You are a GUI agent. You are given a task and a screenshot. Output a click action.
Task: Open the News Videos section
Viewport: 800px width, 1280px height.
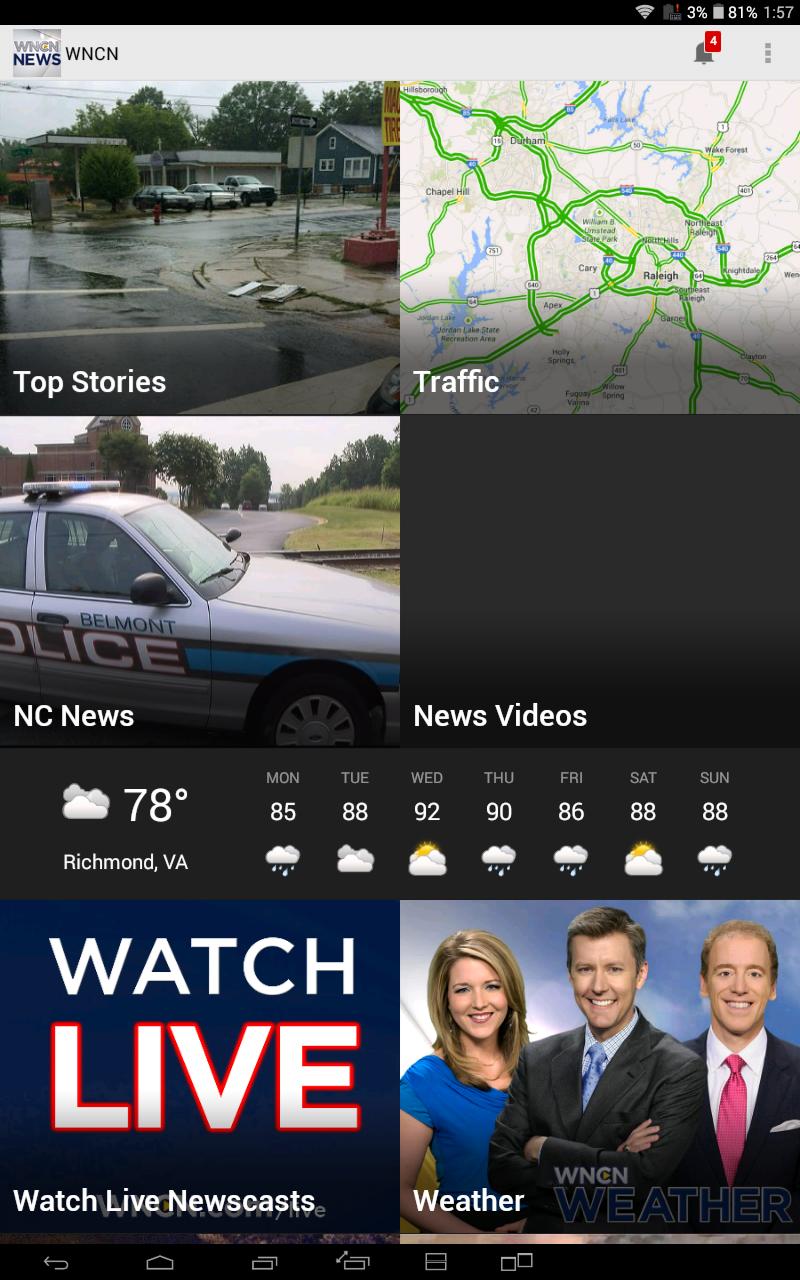(600, 580)
